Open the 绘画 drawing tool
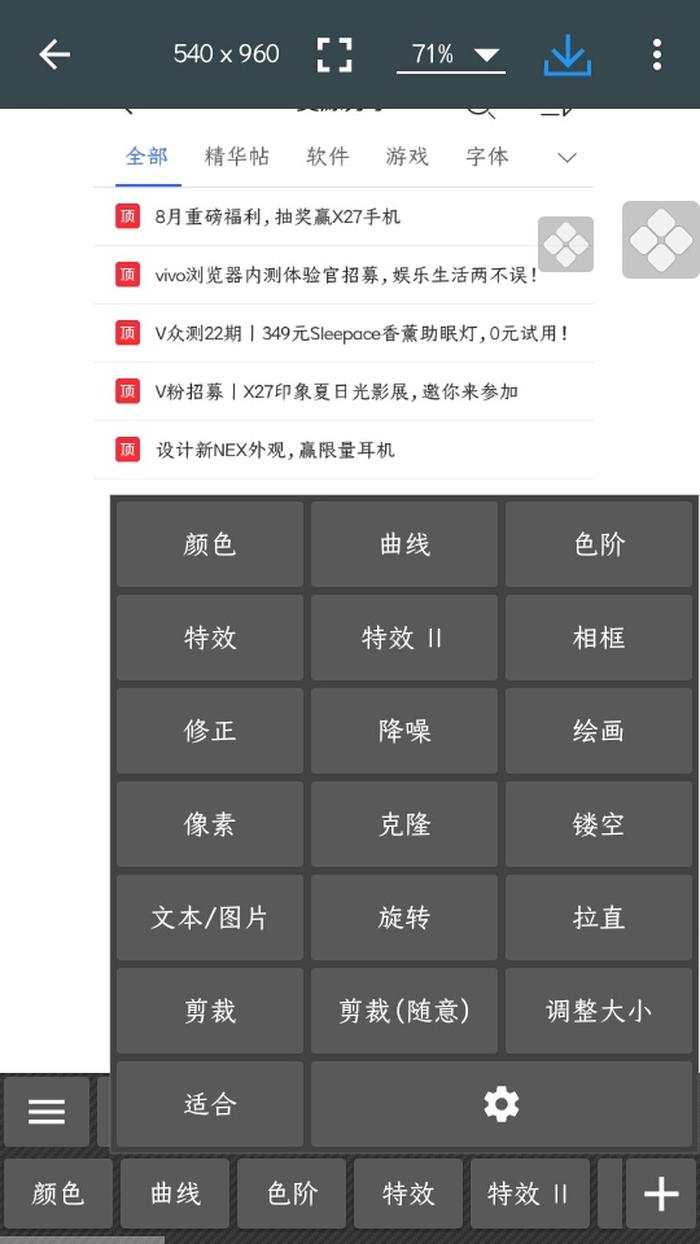The width and height of the screenshot is (700, 1244). pos(598,730)
